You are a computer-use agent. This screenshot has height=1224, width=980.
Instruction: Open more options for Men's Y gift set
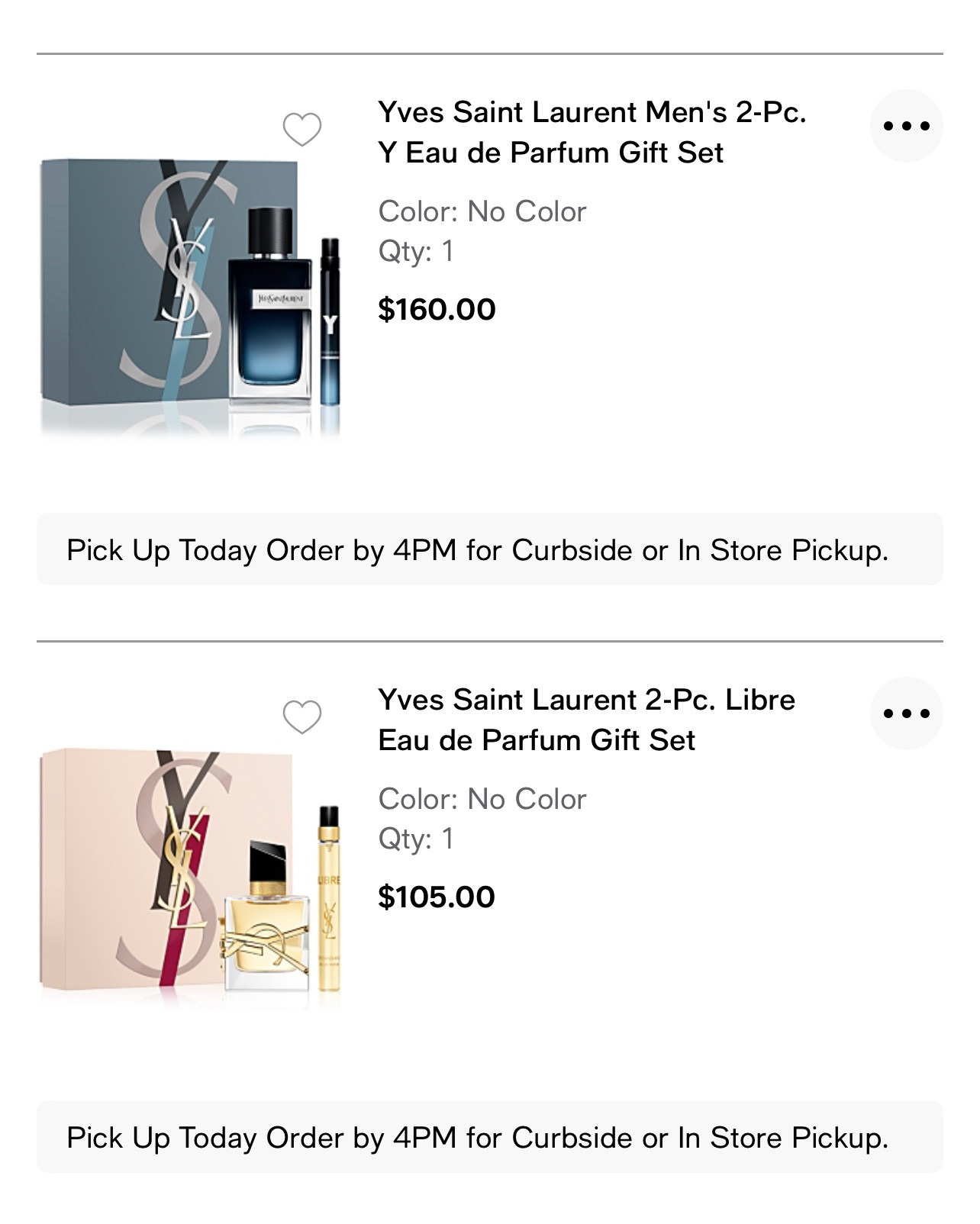[x=906, y=126]
